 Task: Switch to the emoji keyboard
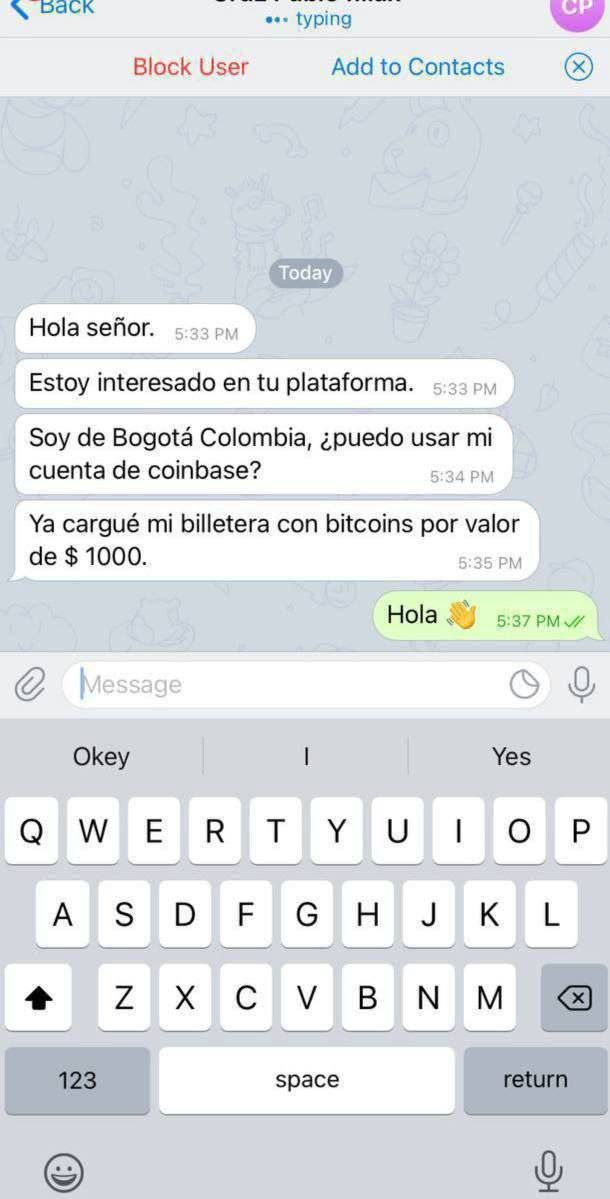click(x=64, y=1171)
